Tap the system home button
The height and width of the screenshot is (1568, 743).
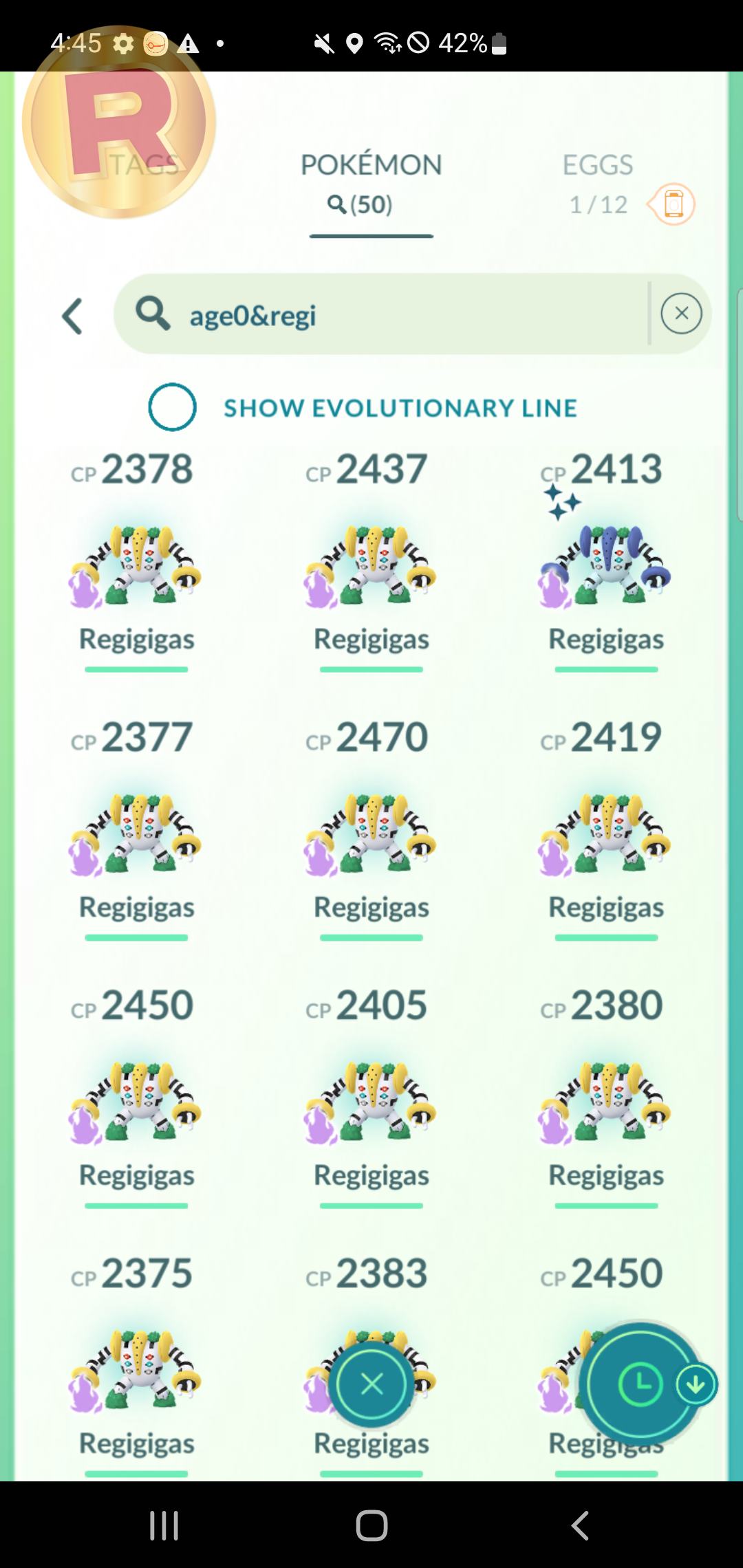(371, 1525)
